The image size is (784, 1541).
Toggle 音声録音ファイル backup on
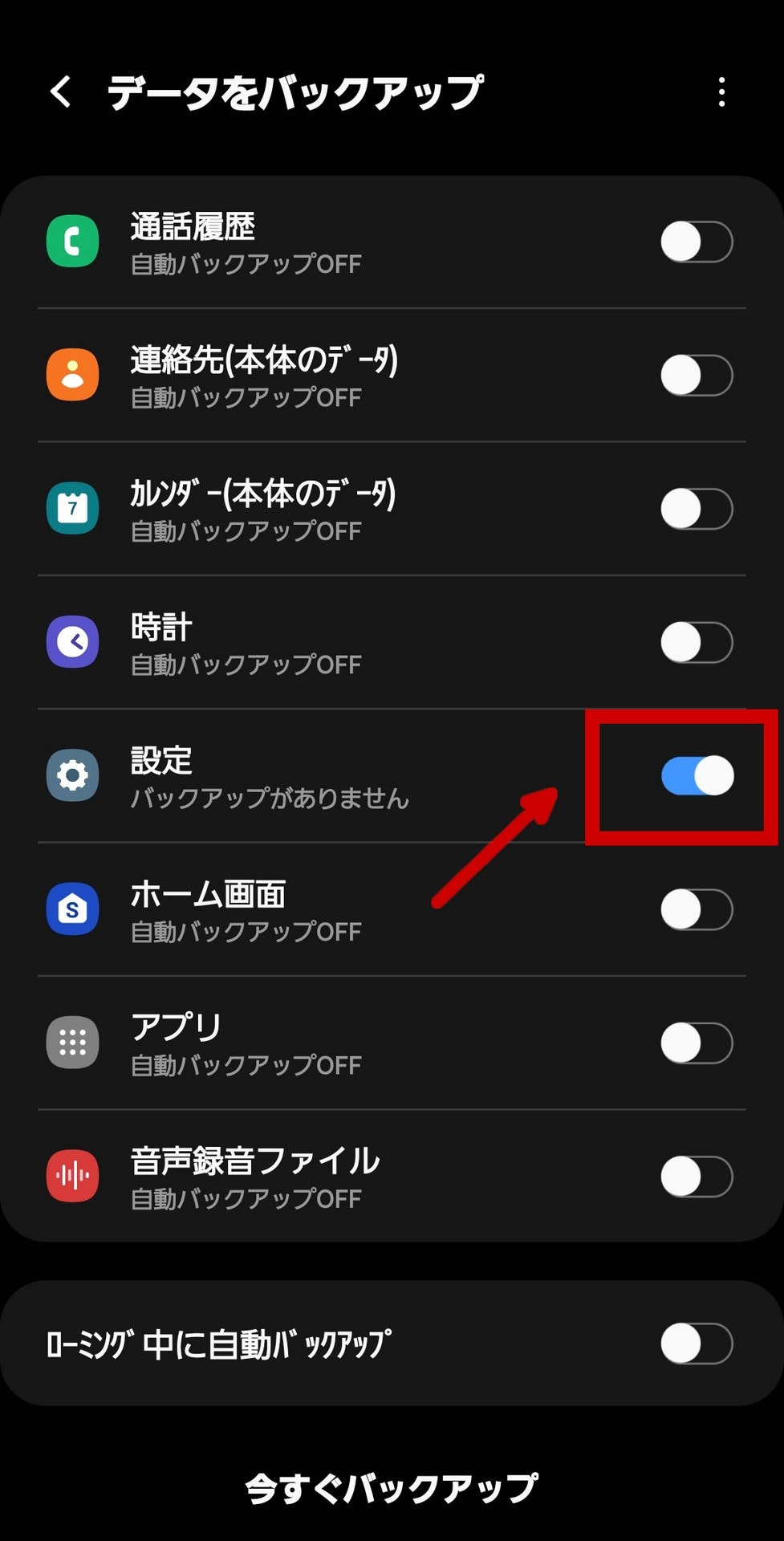(x=696, y=1177)
